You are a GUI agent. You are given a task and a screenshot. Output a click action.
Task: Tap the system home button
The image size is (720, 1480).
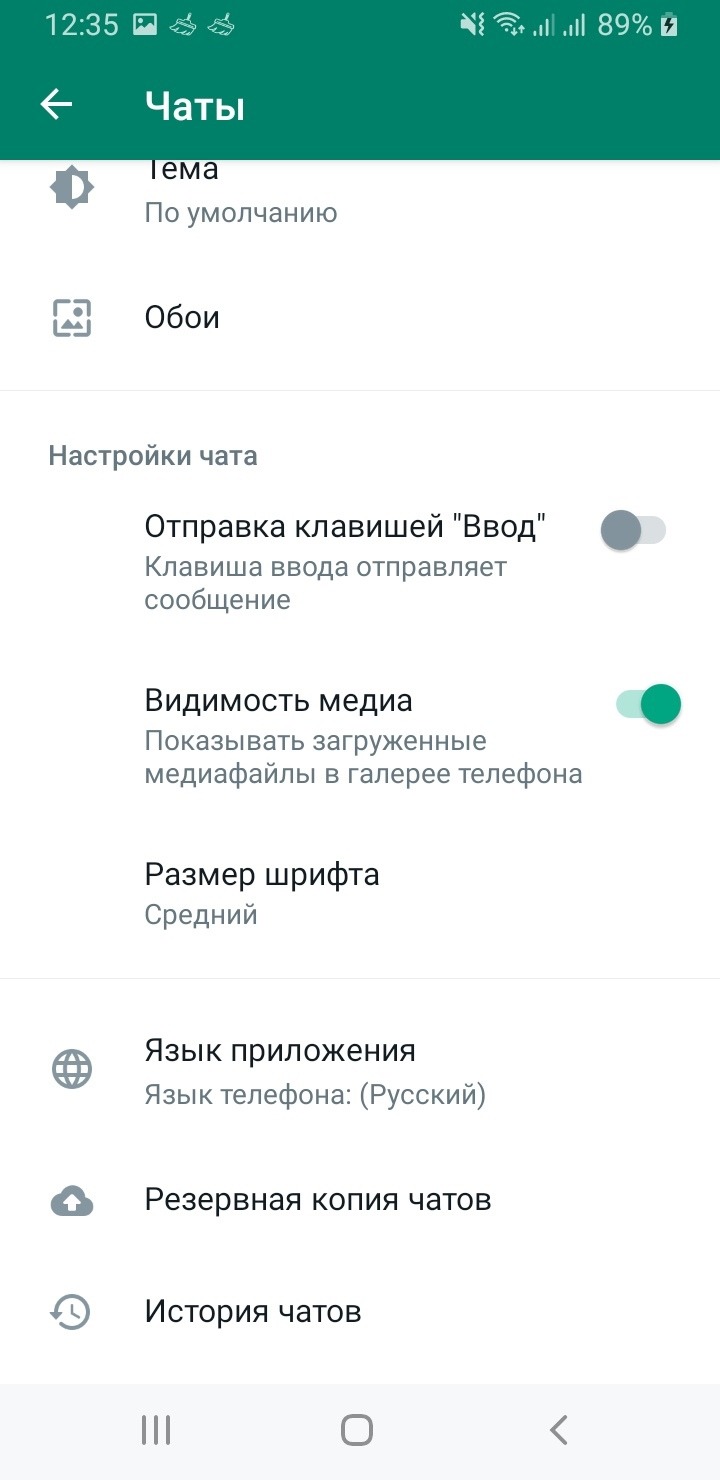[357, 1430]
